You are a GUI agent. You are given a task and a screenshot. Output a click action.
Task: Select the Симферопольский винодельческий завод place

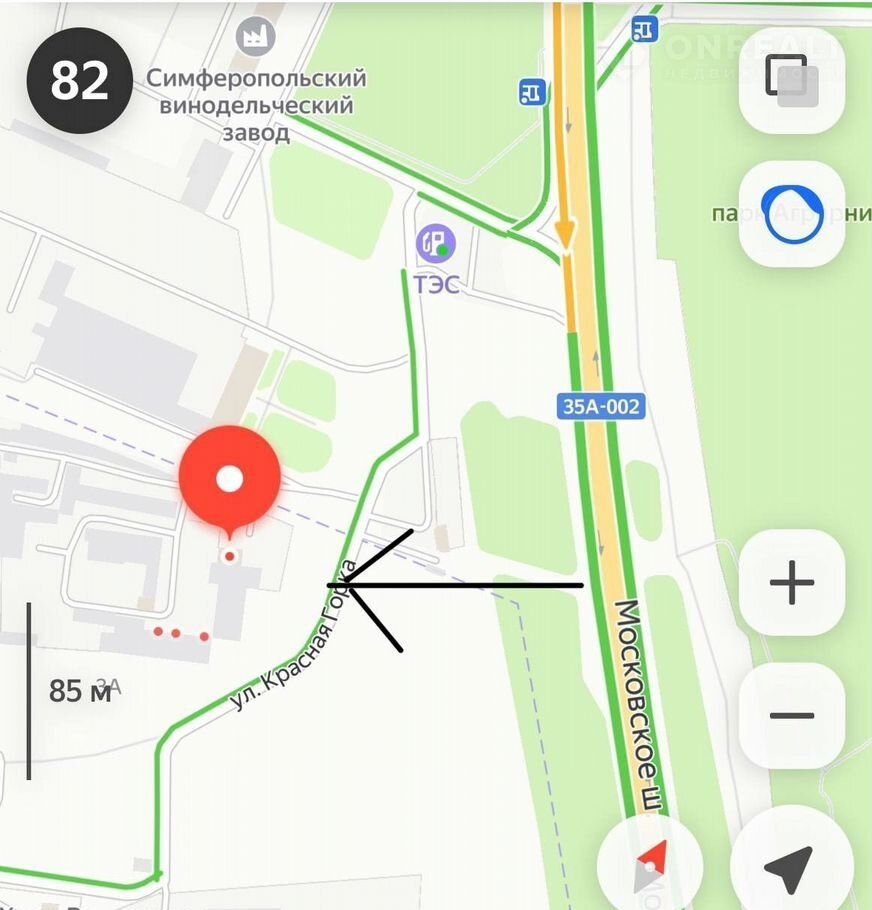click(x=256, y=40)
